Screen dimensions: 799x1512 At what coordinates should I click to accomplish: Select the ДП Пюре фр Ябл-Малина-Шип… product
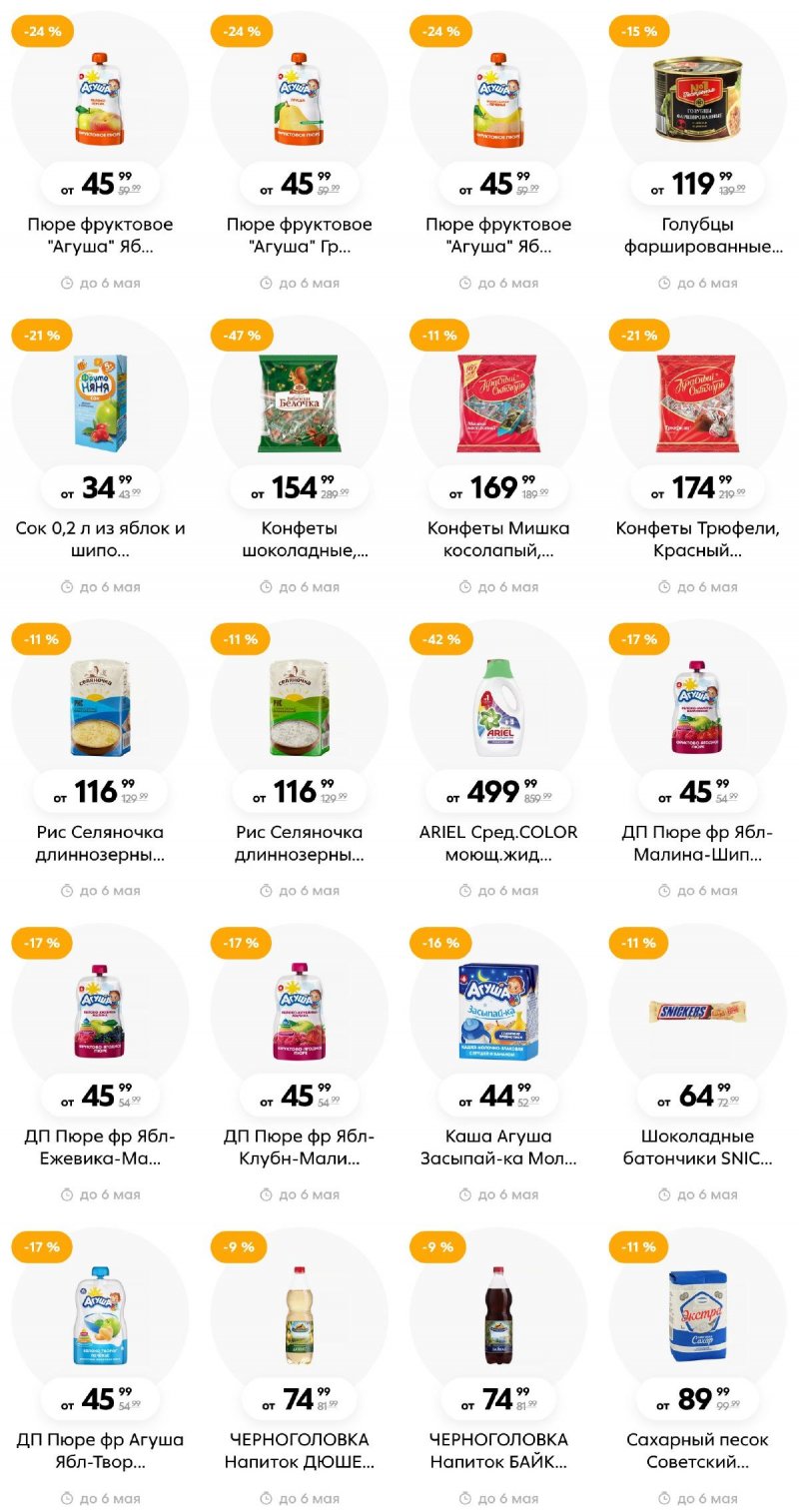(698, 707)
